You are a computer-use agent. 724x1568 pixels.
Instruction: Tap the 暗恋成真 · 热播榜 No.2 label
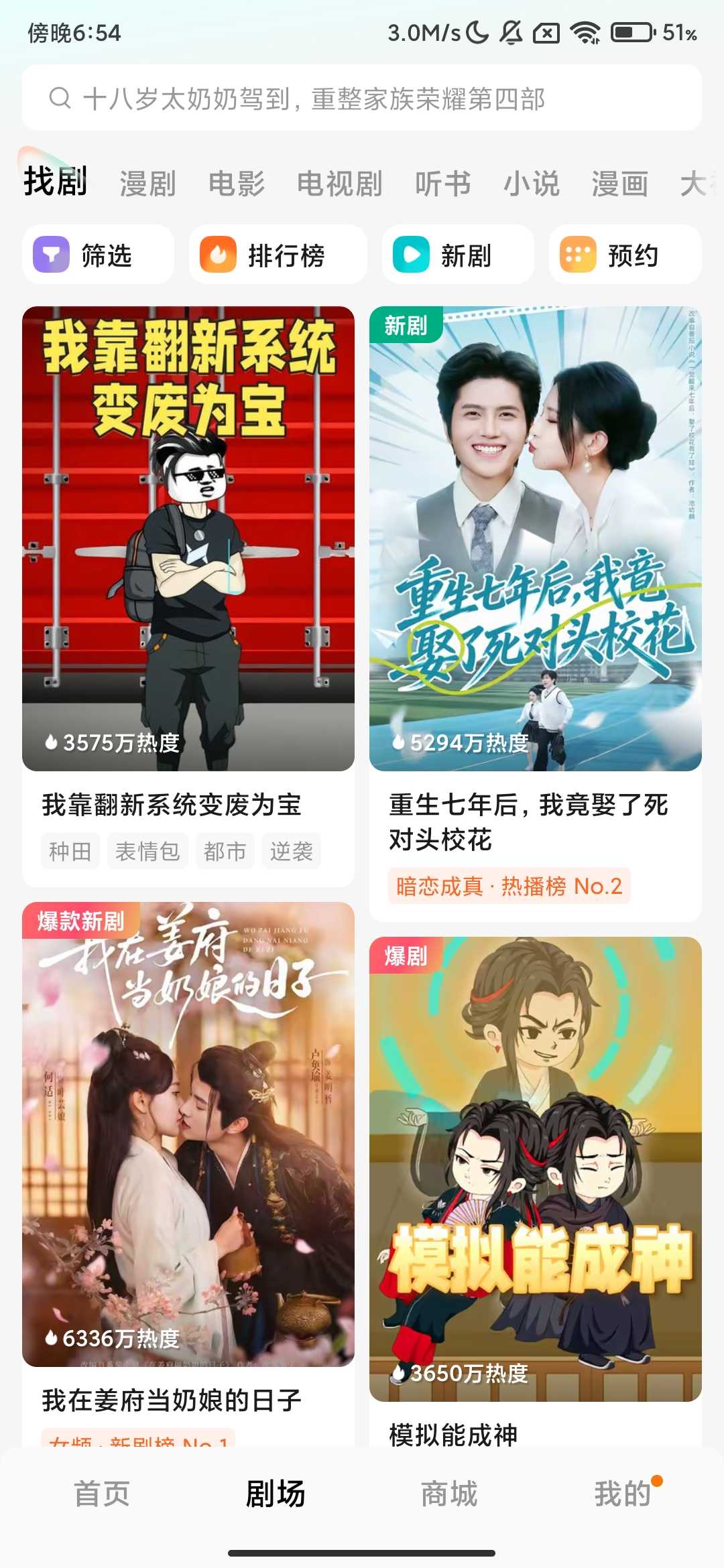[509, 887]
